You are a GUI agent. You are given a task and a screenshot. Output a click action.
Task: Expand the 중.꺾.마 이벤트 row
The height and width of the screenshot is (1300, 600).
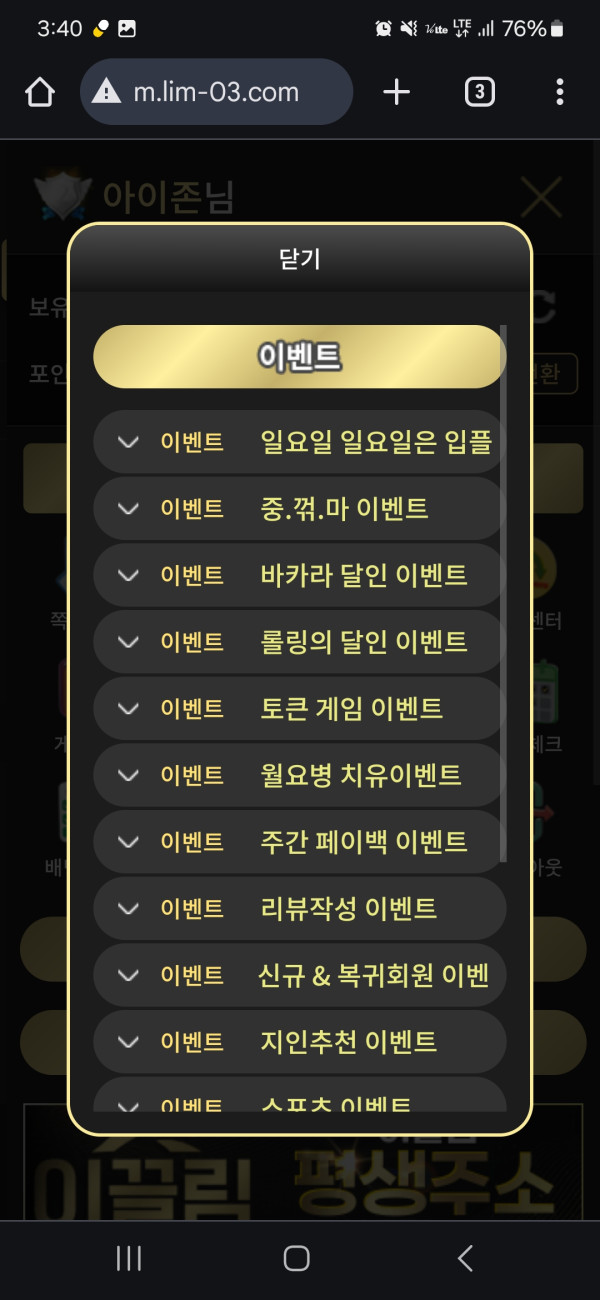[x=299, y=508]
